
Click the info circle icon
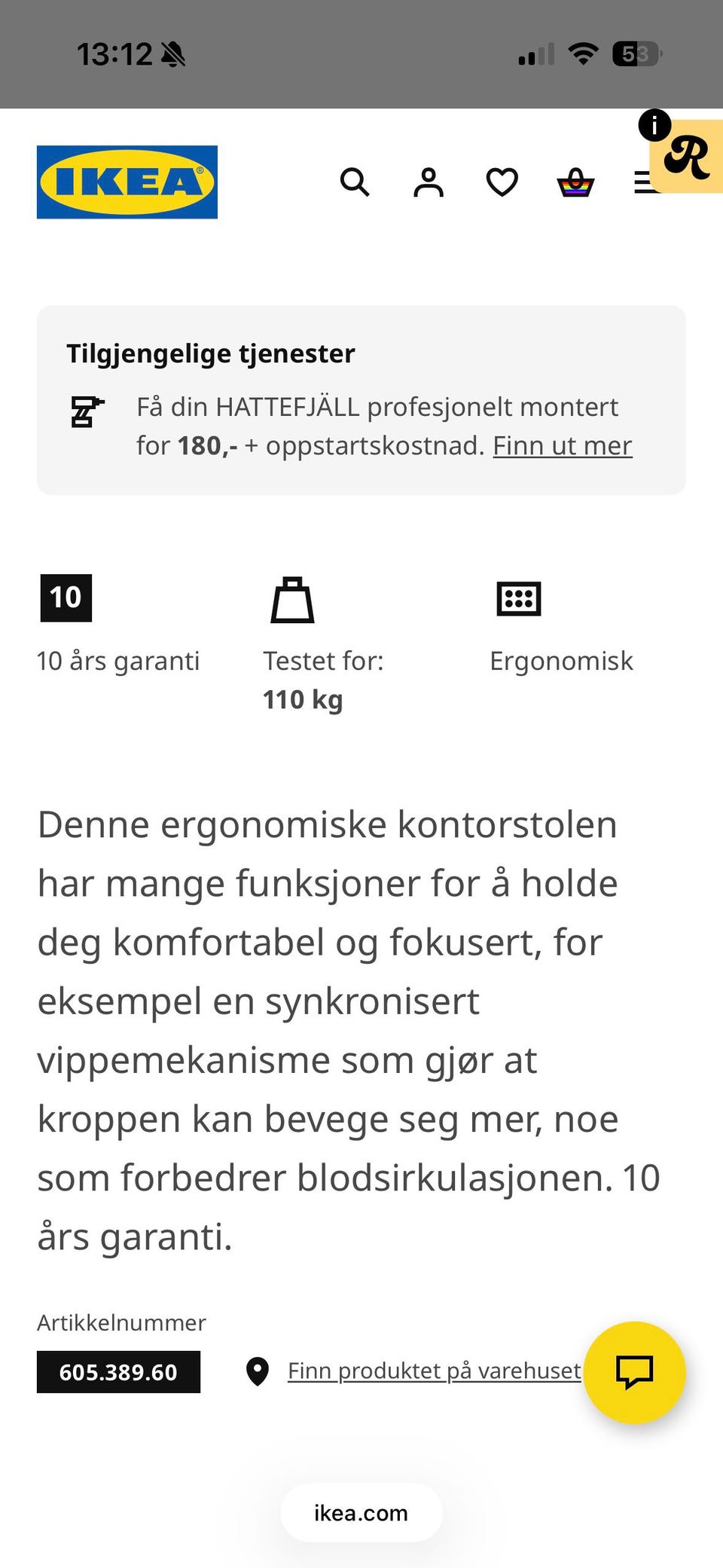(x=654, y=127)
